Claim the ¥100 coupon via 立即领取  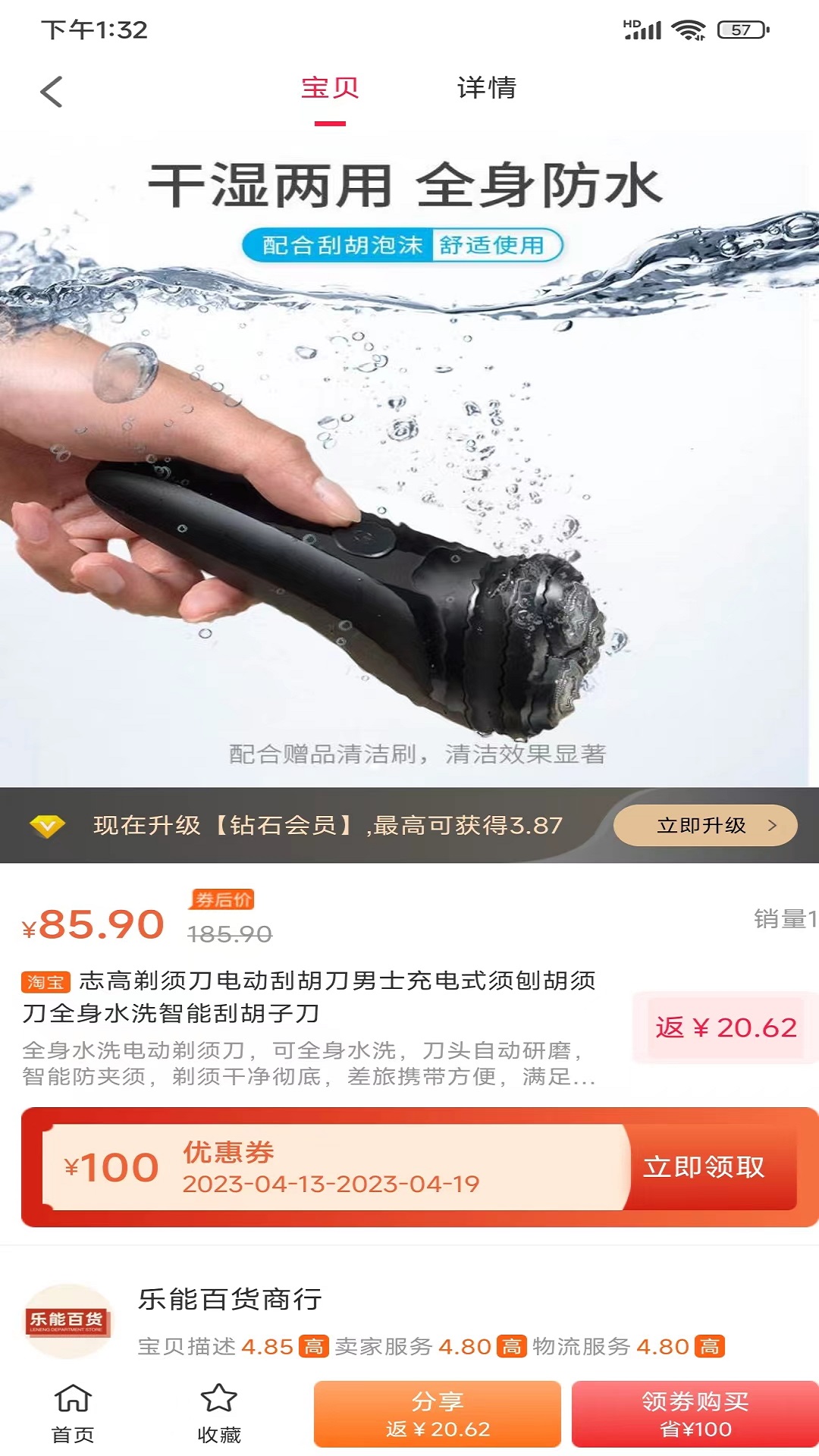[704, 1166]
